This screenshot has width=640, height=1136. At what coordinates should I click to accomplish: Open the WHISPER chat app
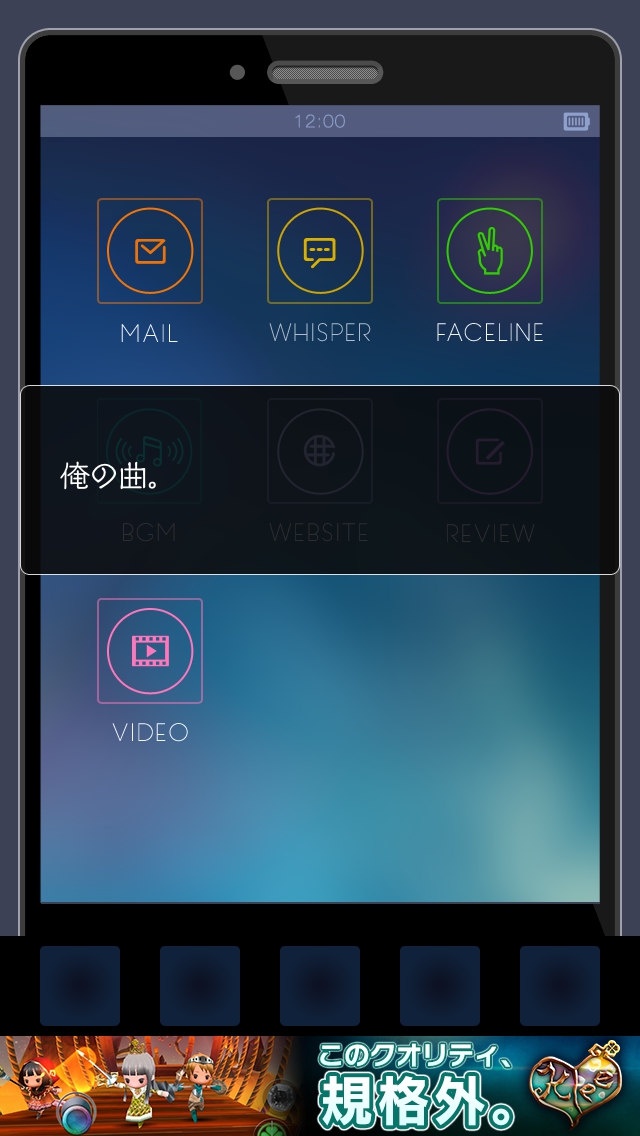tap(320, 251)
